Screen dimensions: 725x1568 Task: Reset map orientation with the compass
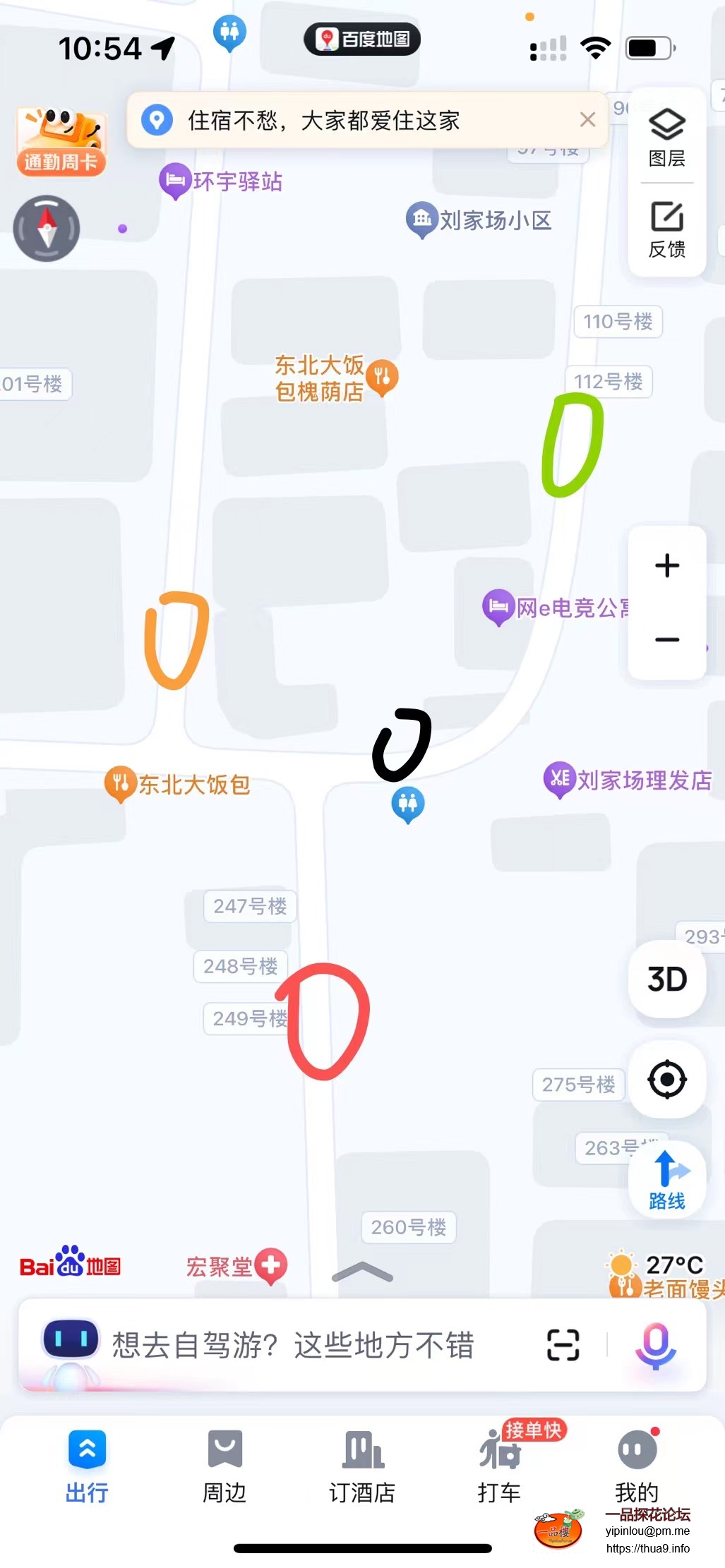point(47,229)
